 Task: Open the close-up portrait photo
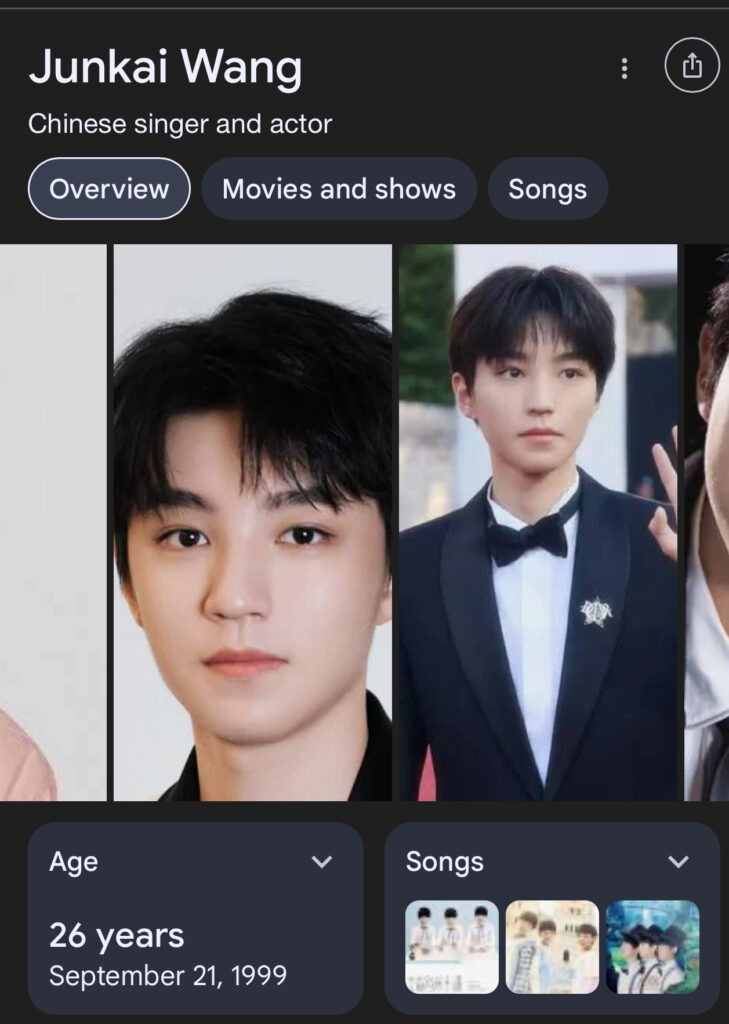(252, 522)
